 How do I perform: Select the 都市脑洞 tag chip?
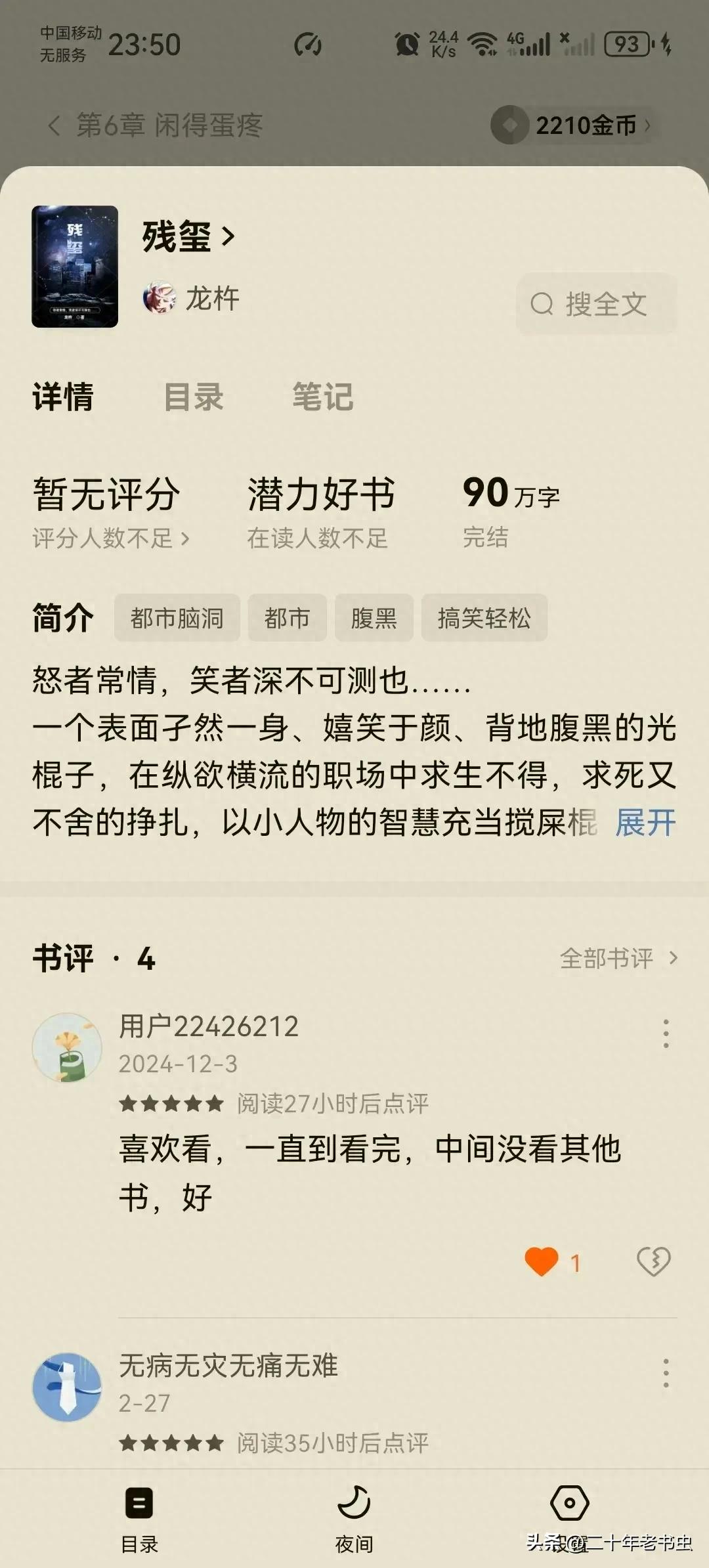click(177, 618)
